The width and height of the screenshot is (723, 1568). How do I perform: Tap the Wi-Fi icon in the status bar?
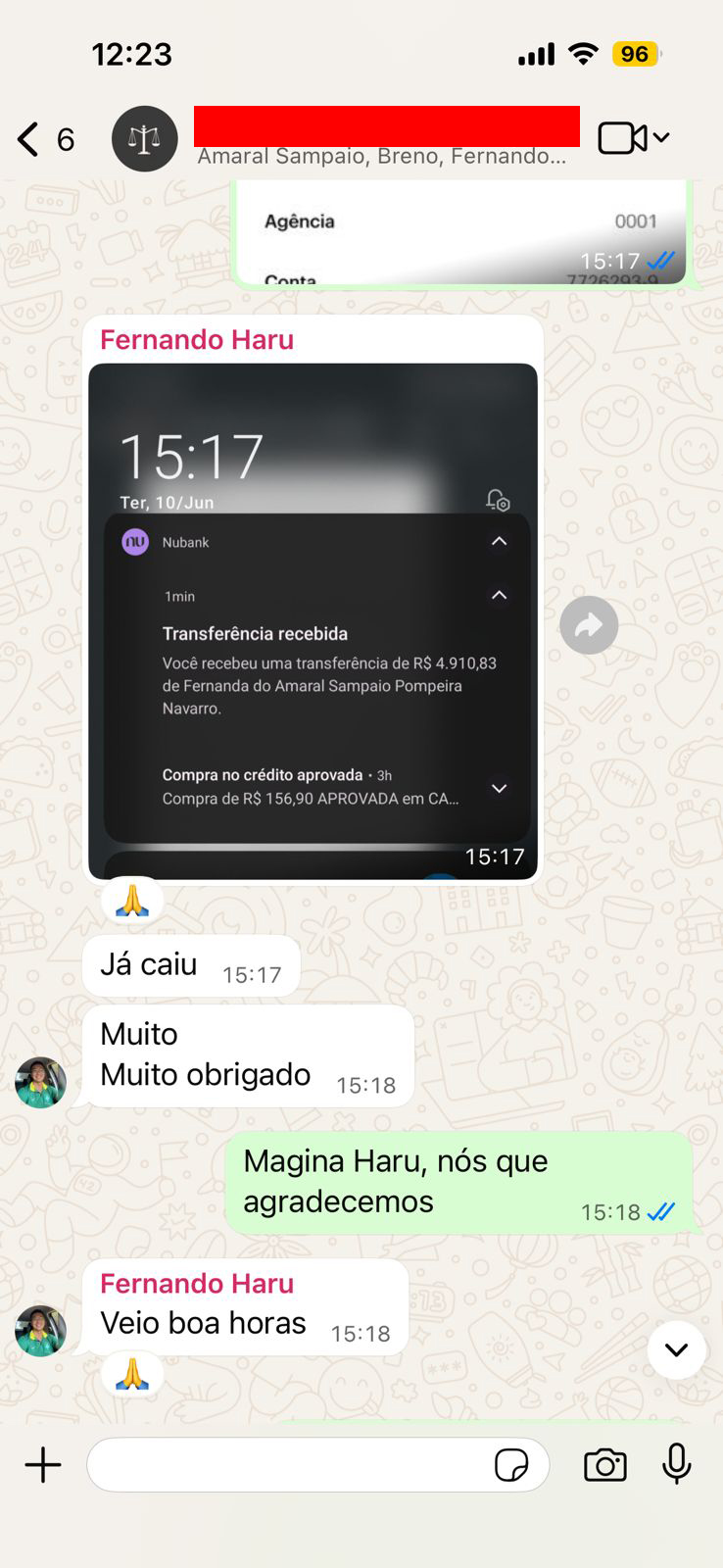click(x=582, y=55)
